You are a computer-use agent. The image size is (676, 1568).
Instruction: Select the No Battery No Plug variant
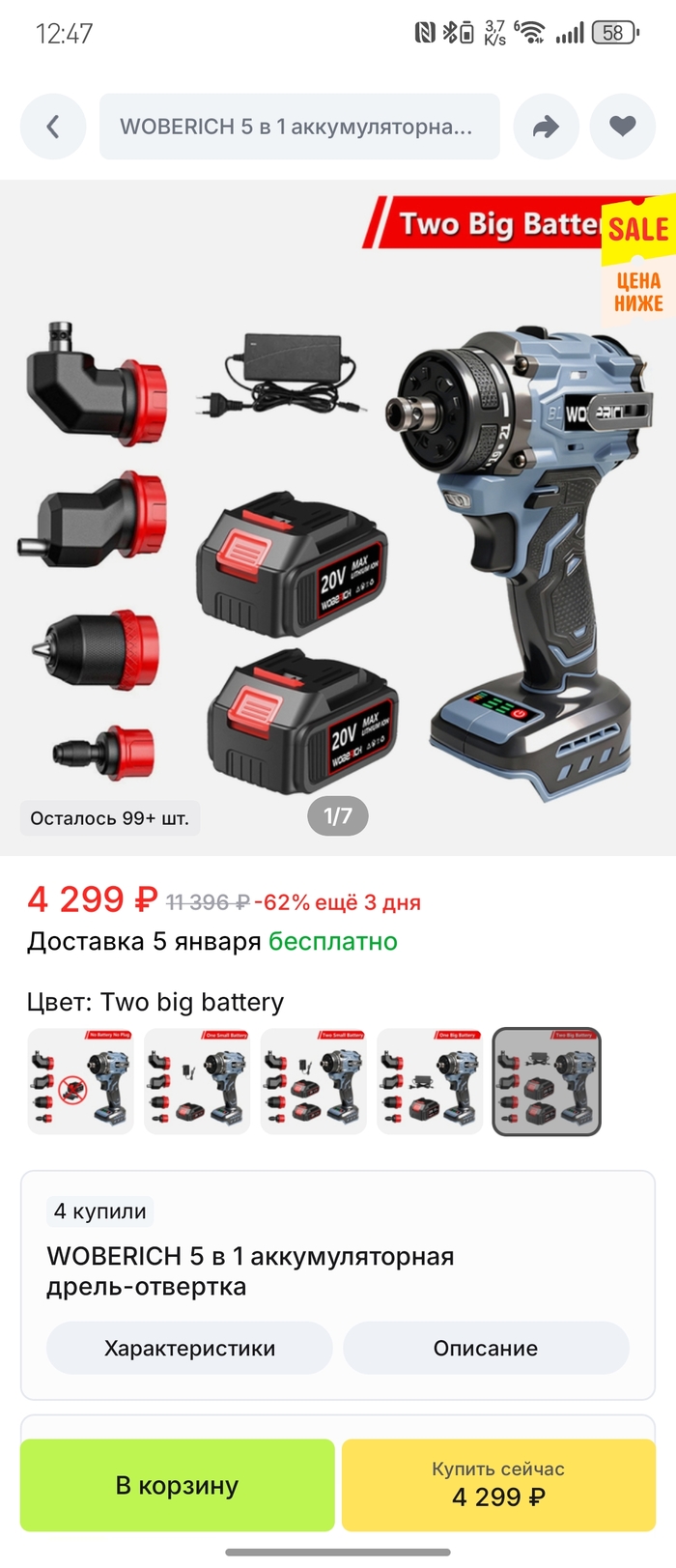coord(80,1081)
